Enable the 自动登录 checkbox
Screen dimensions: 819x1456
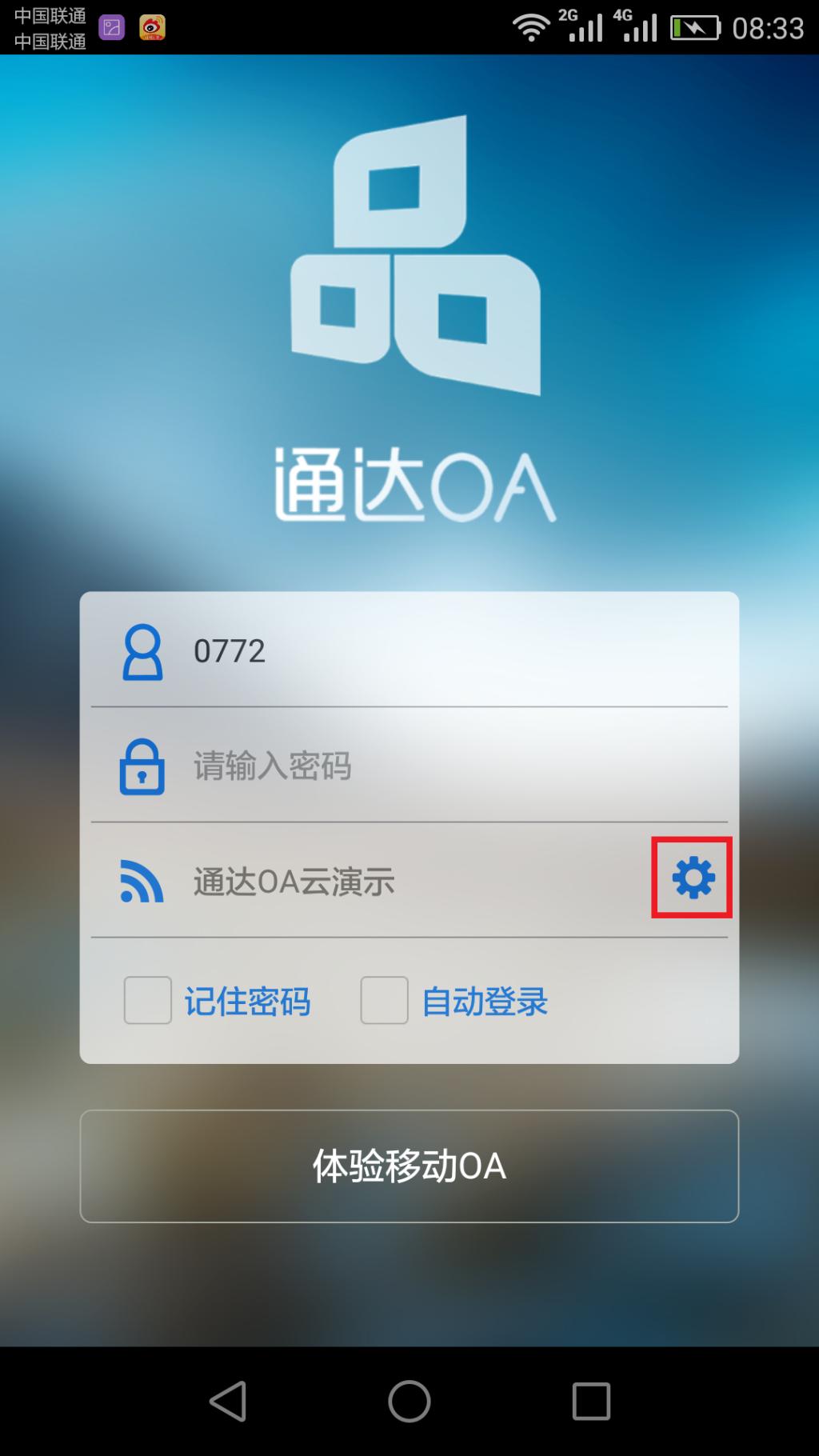coord(385,1000)
